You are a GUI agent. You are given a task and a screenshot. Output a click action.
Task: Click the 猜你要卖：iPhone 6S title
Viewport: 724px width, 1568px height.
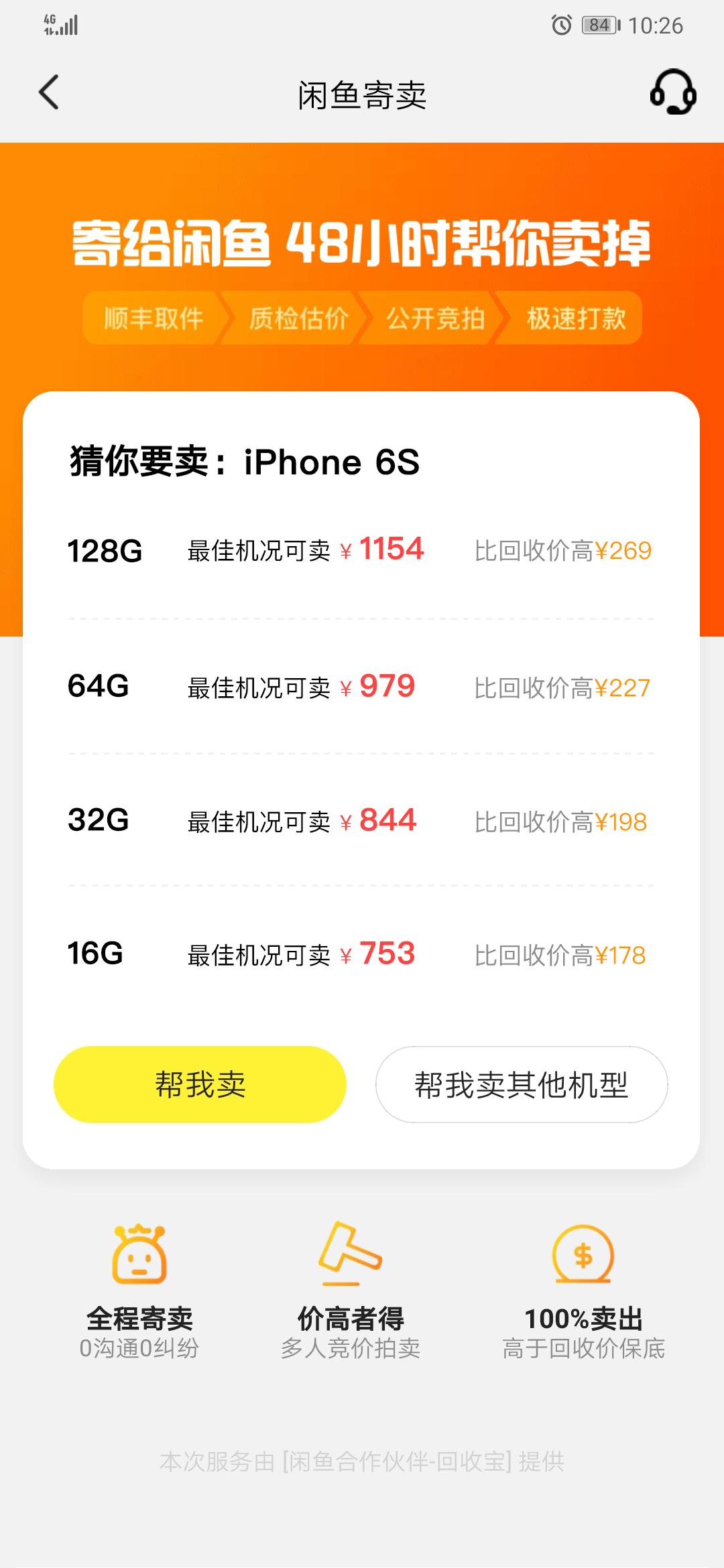point(245,459)
